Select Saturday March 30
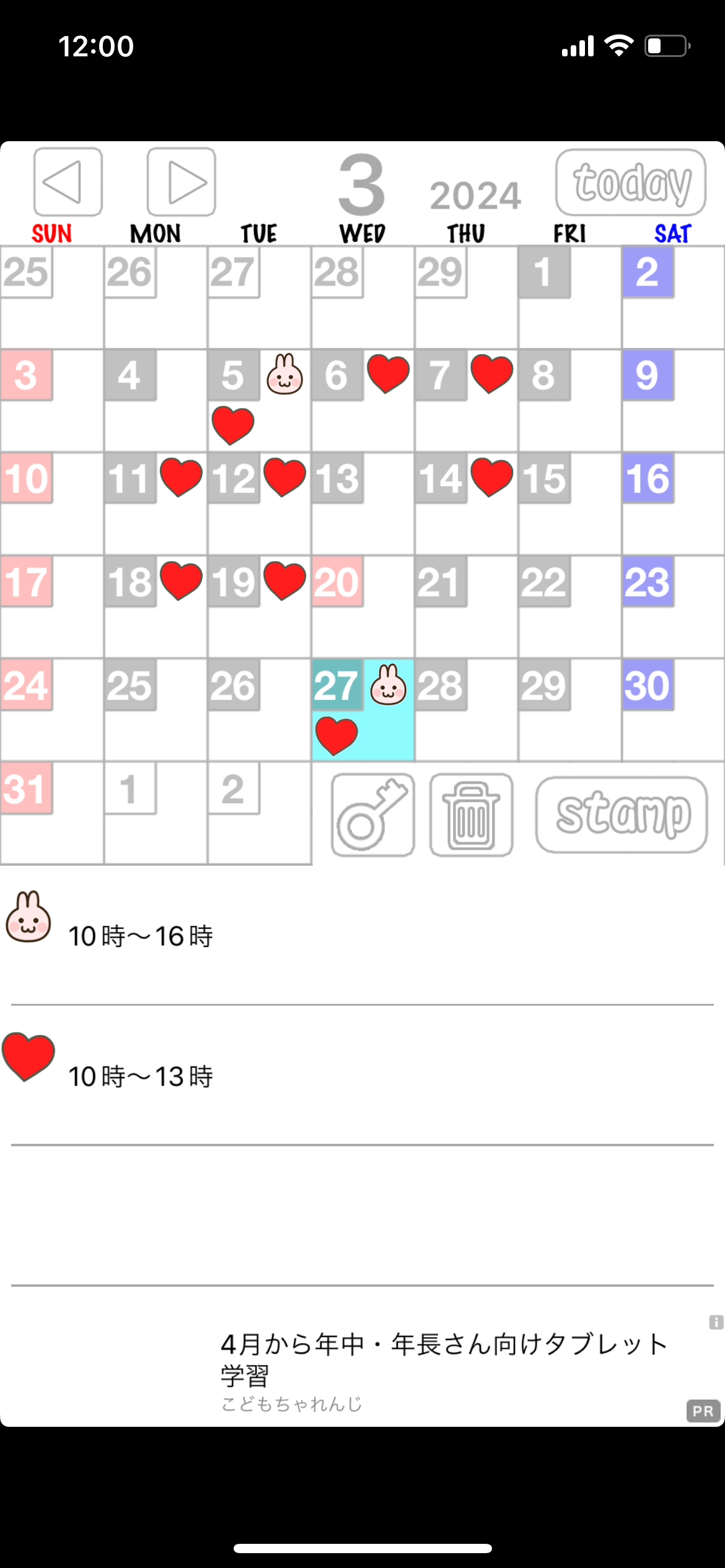Image resolution: width=725 pixels, height=1568 pixels. coord(673,710)
